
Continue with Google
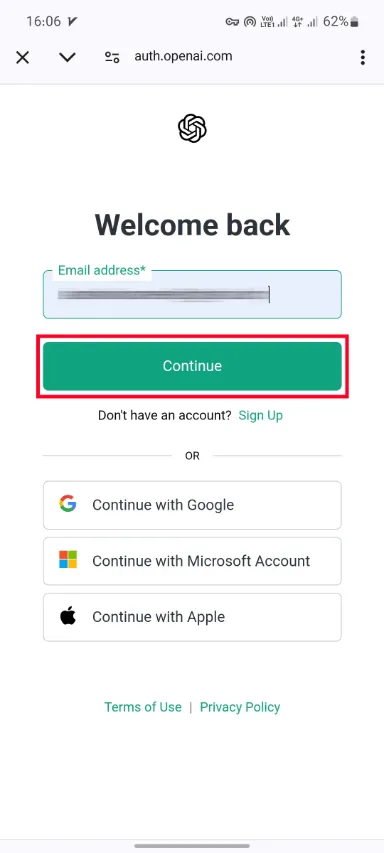[192, 505]
